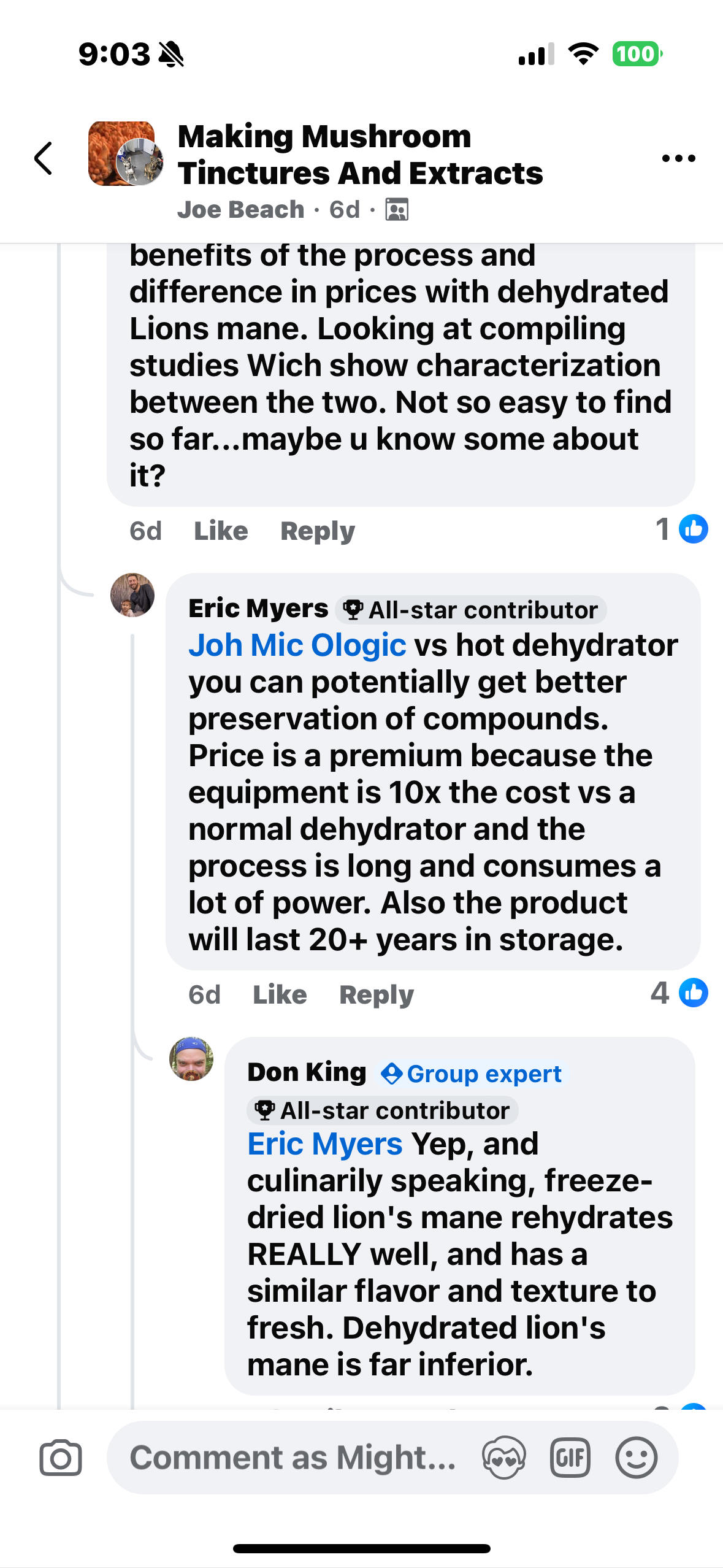Viewport: 723px width, 1568px height.
Task: Tap Eric Myers' profile picture
Action: click(x=132, y=595)
